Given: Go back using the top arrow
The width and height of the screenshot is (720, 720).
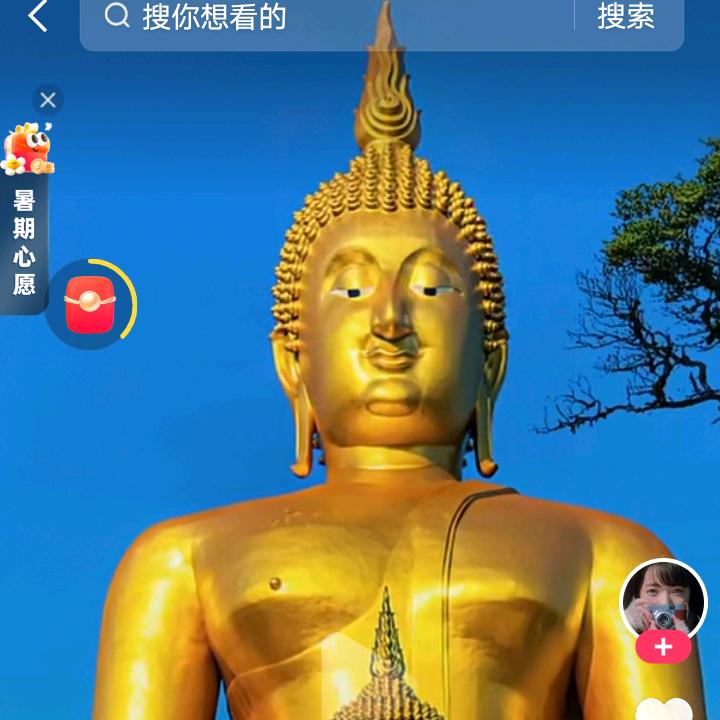Looking at the screenshot, I should click(x=38, y=17).
